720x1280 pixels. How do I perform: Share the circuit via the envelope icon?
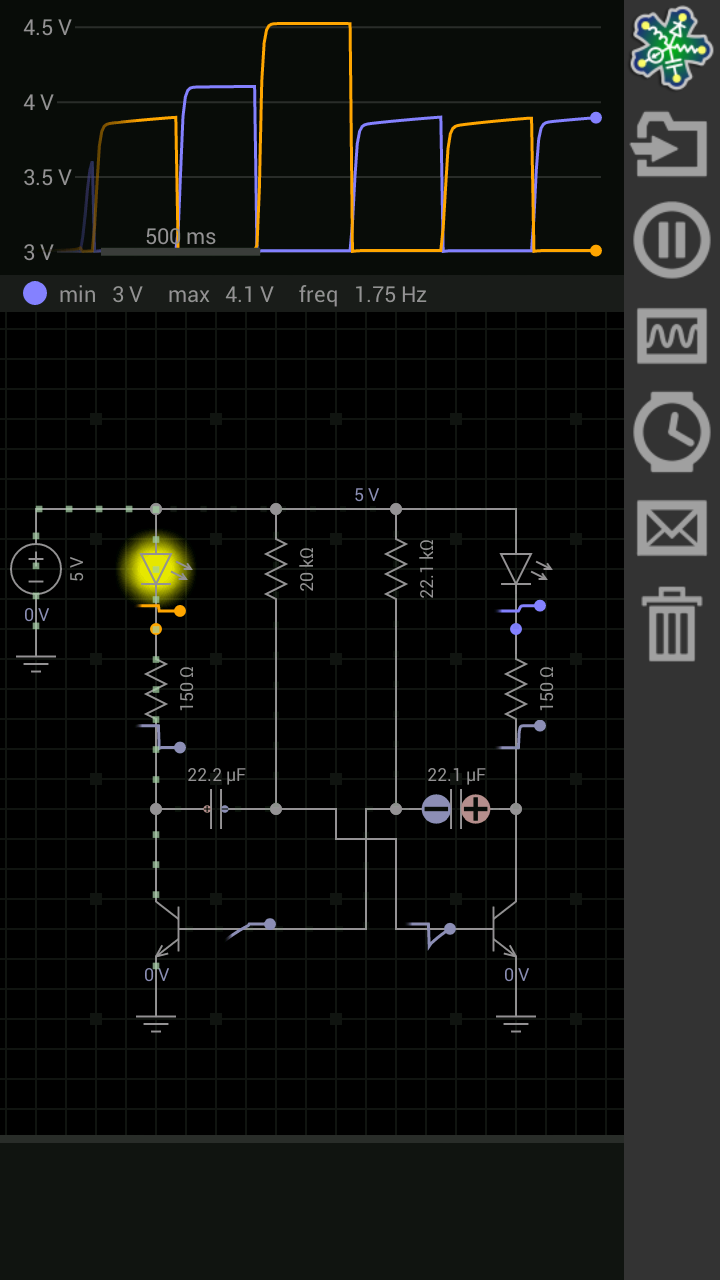671,527
